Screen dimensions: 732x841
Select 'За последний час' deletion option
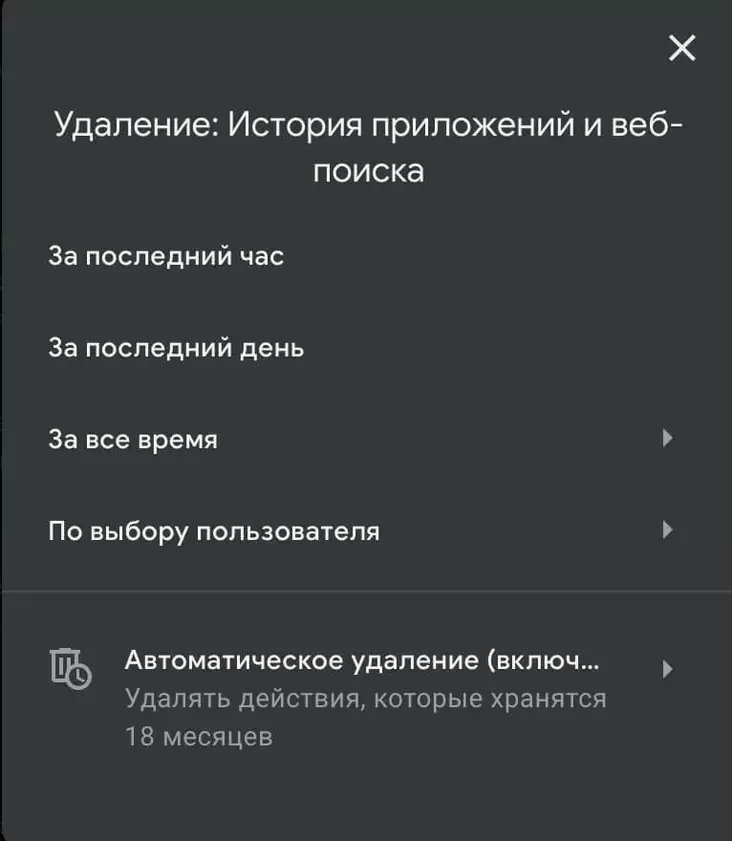coord(166,257)
